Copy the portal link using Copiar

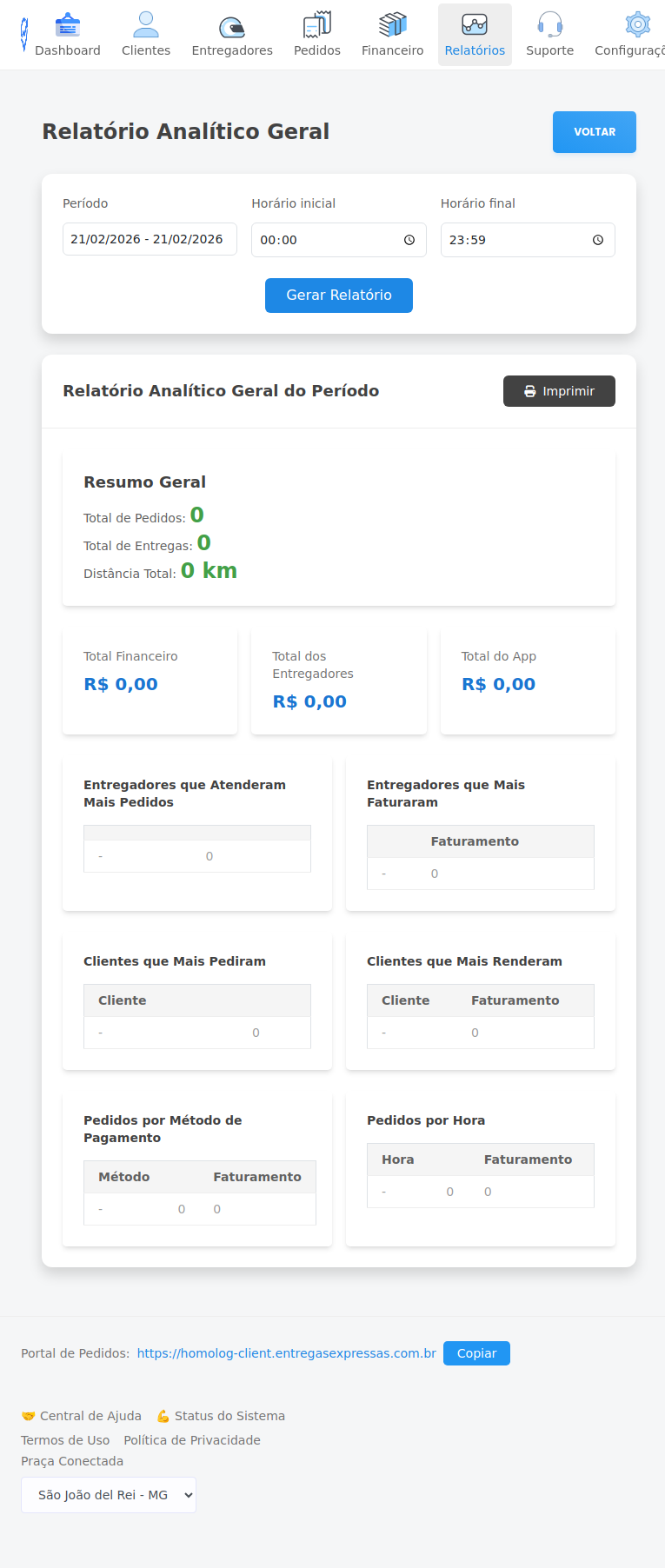click(x=476, y=1353)
